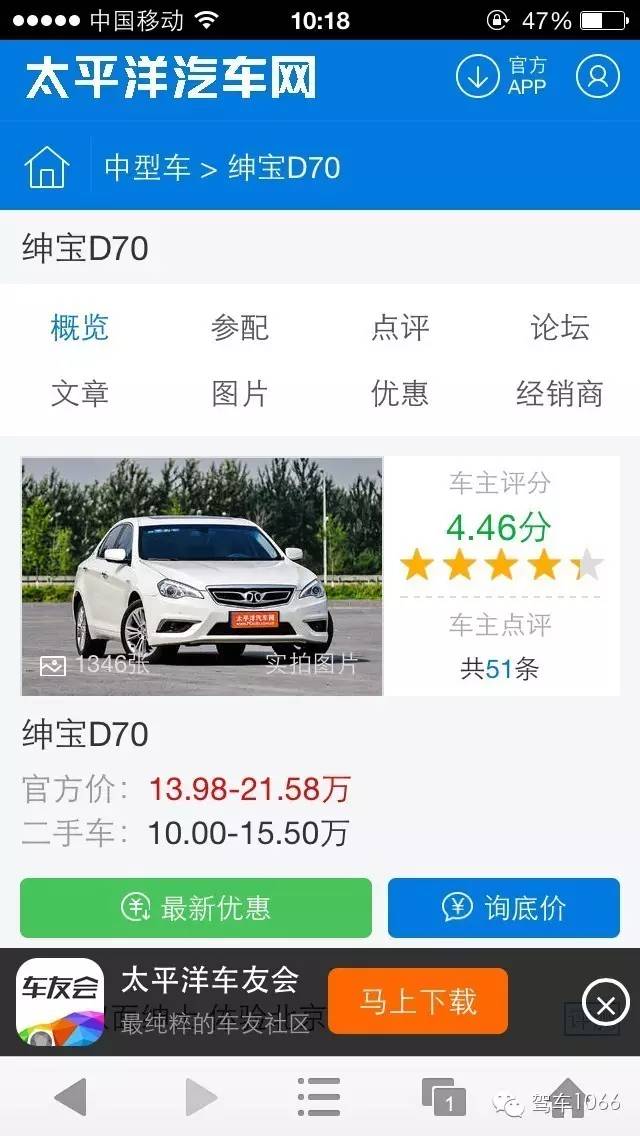Tap 马上下载 on the 车友会 banner
The height and width of the screenshot is (1136, 640).
click(x=418, y=1001)
